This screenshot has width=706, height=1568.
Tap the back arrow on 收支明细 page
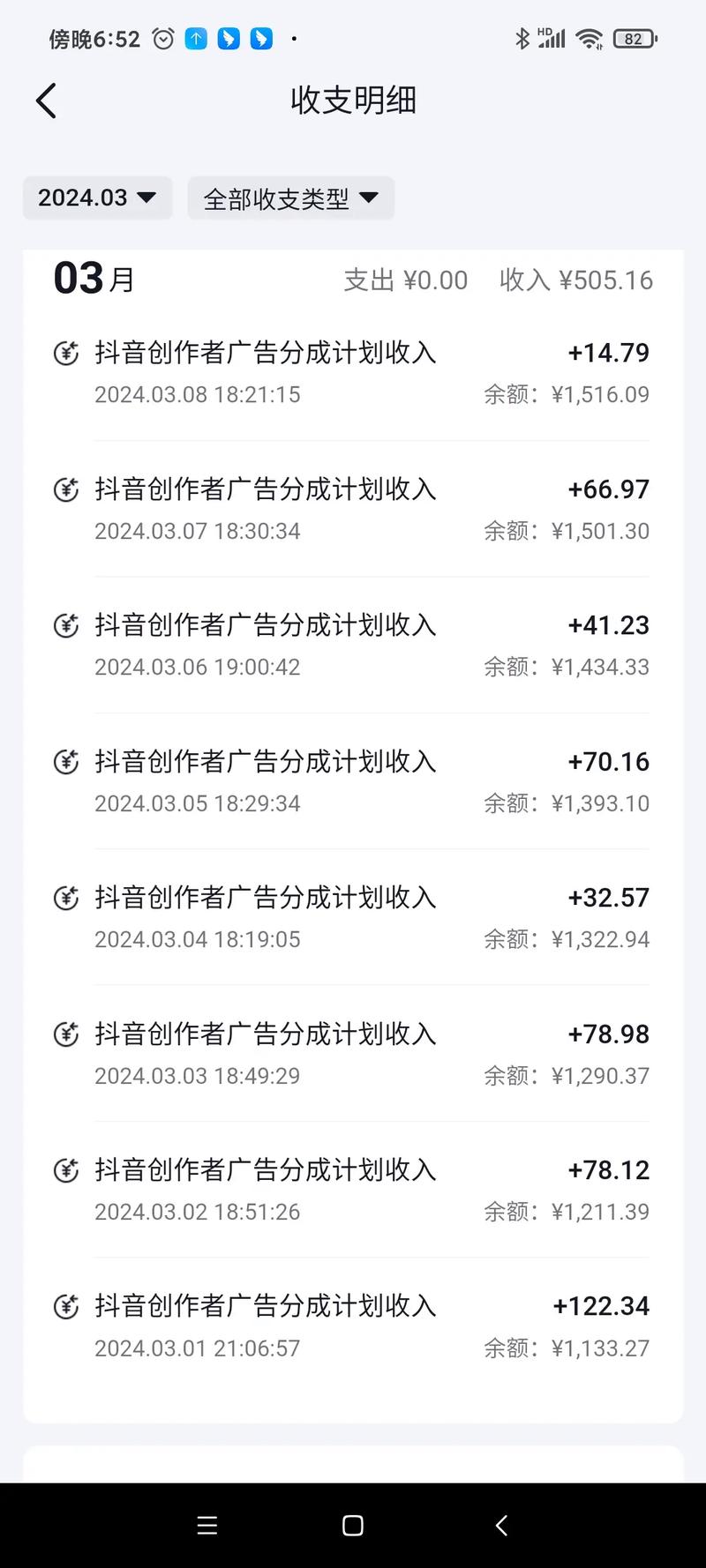[x=46, y=101]
